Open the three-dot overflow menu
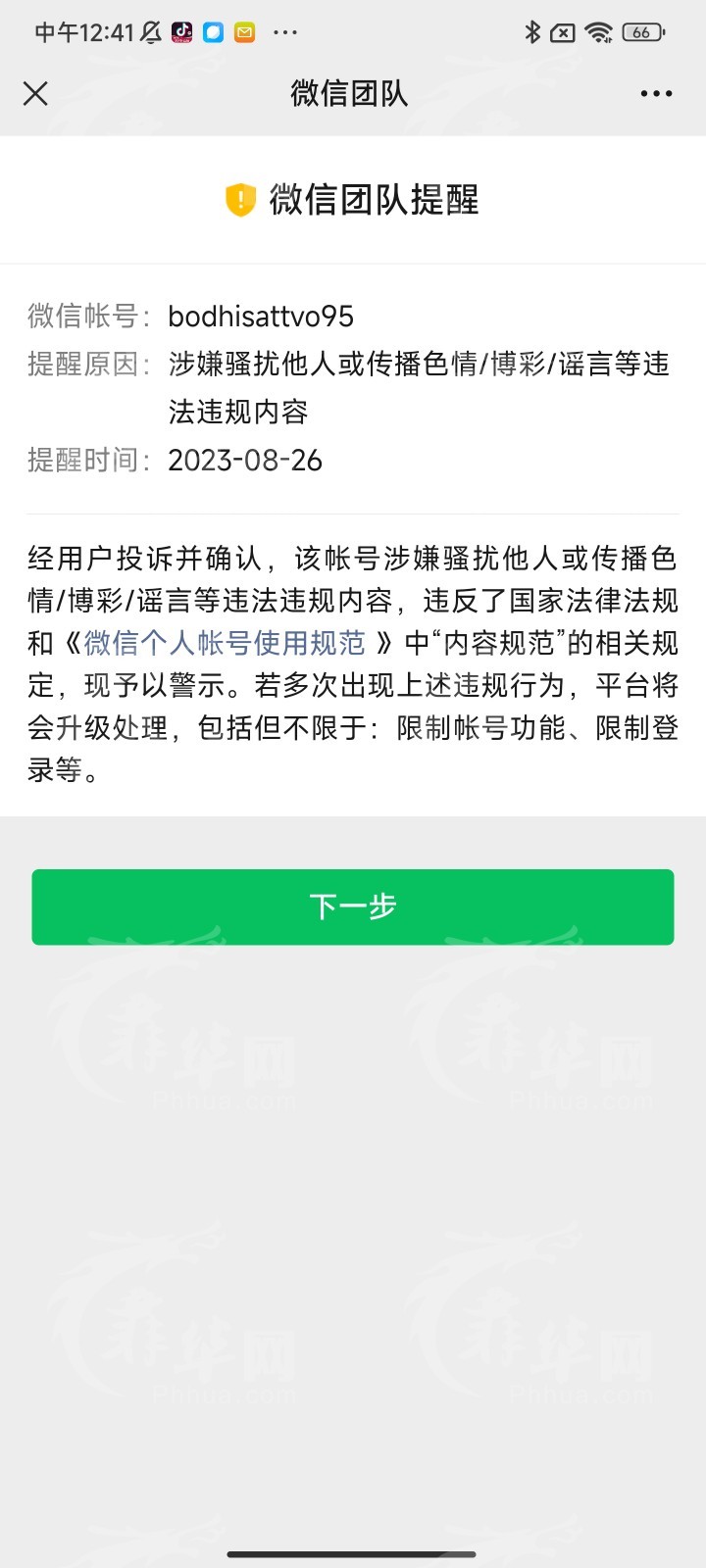This screenshot has width=706, height=1568. [x=656, y=93]
